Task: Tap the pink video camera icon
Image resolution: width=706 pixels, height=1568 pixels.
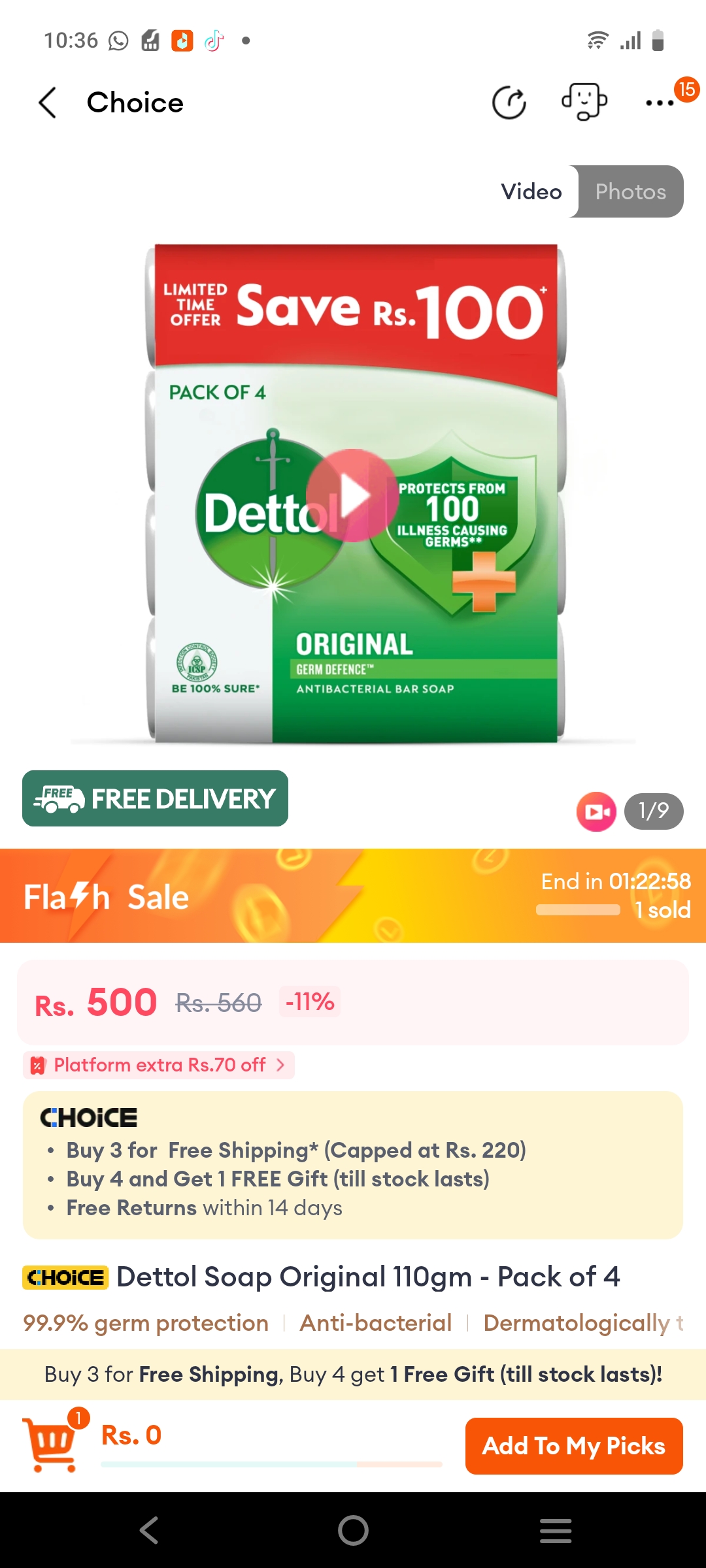Action: pyautogui.click(x=596, y=811)
